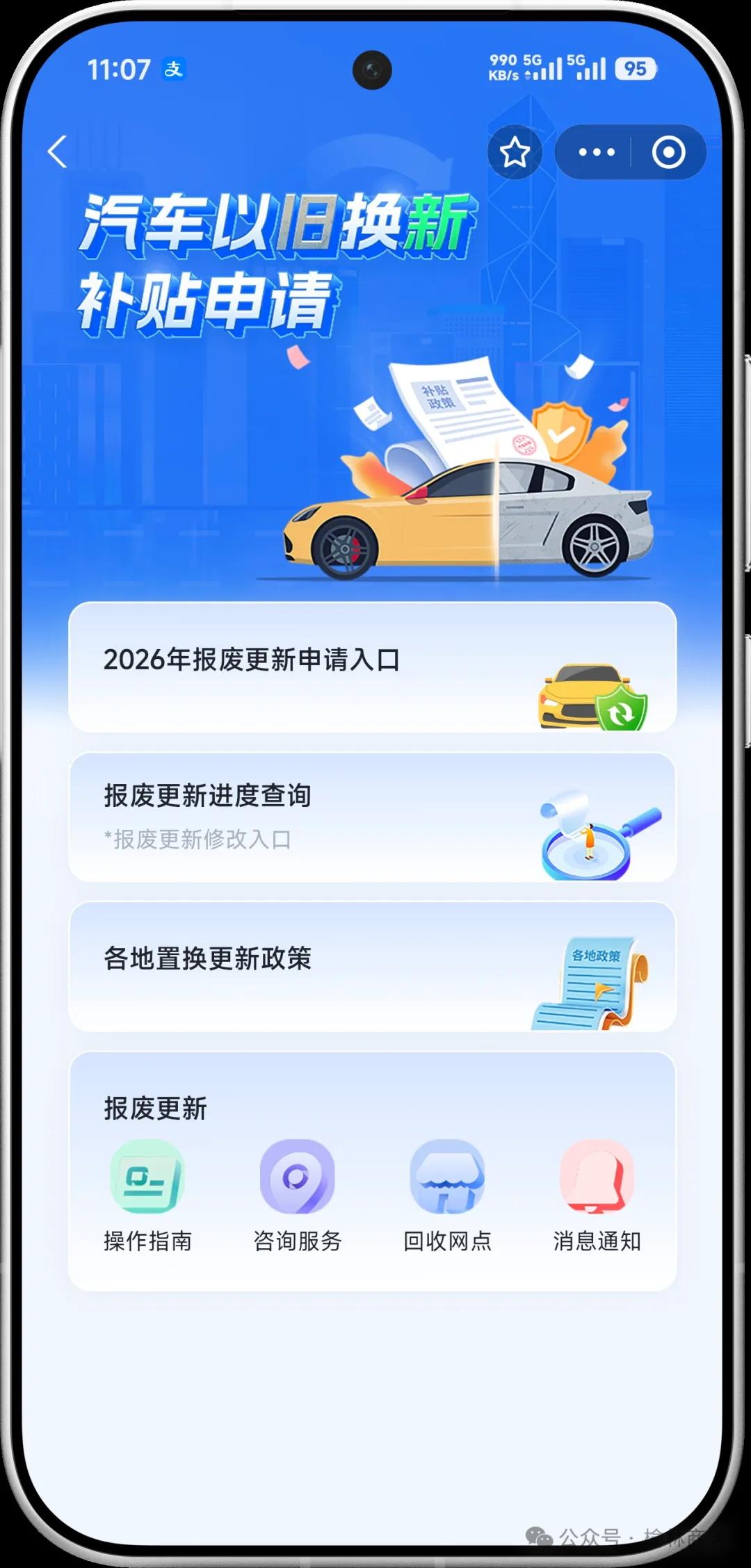This screenshot has height=1568, width=751.
Task: View 各地置换更新政策 card
Action: point(372,966)
